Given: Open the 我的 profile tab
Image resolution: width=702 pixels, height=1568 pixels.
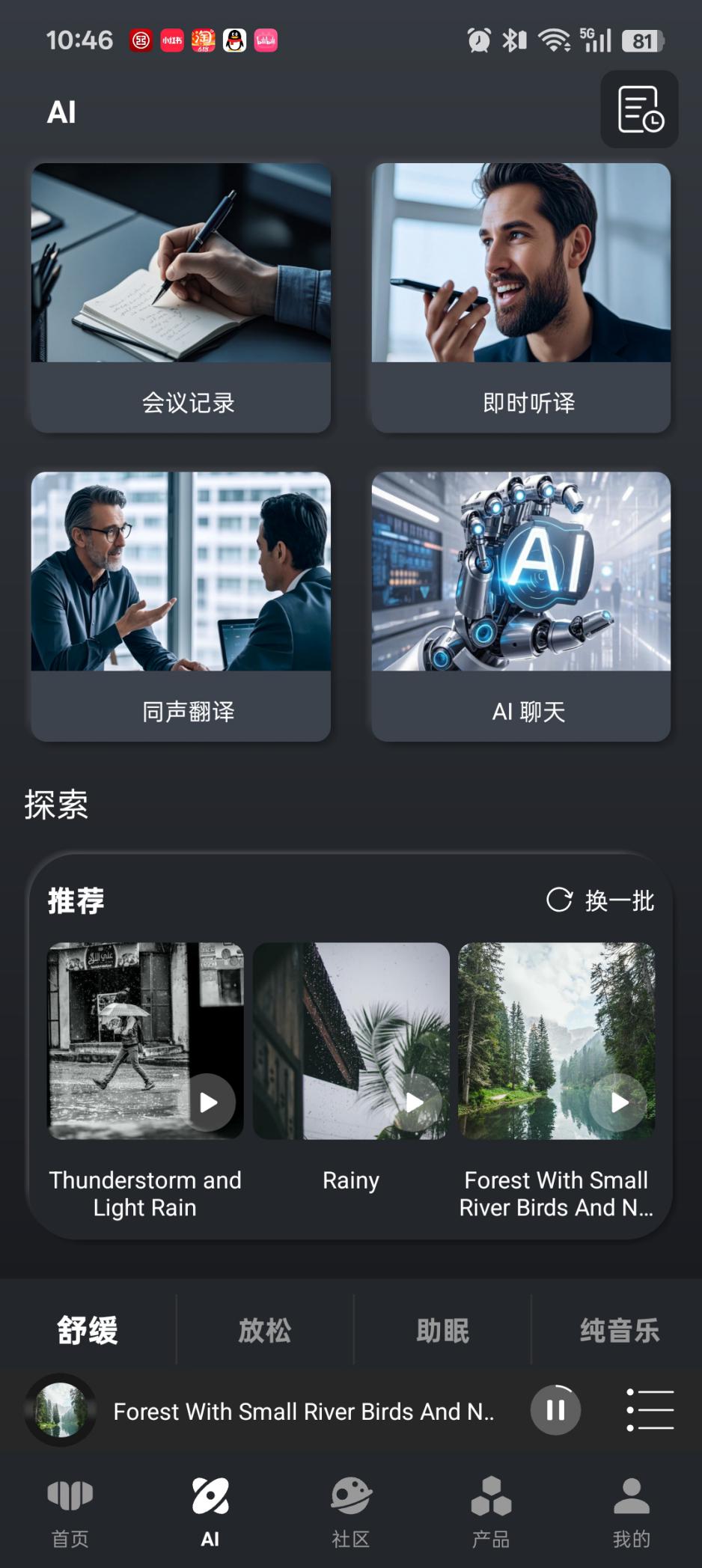Looking at the screenshot, I should coord(632,1512).
